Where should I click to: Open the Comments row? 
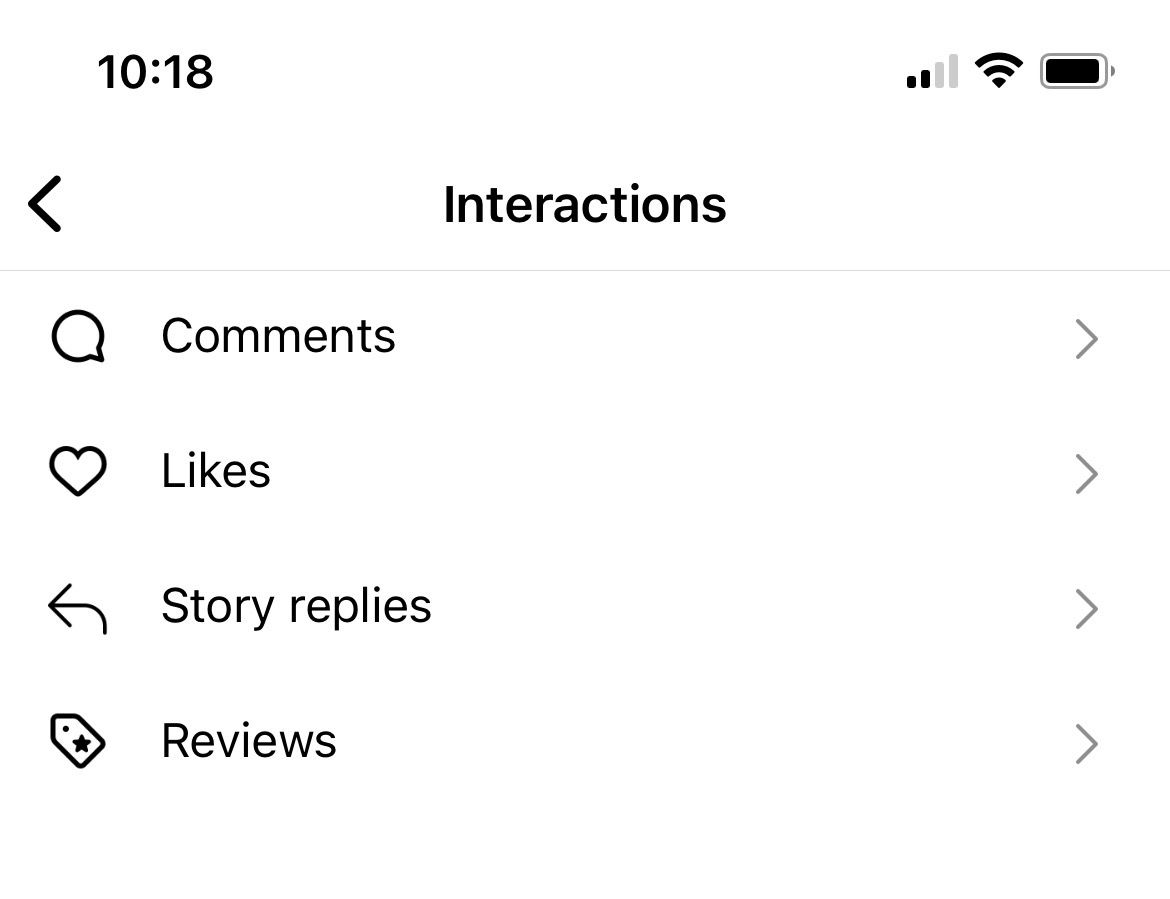pos(278,337)
